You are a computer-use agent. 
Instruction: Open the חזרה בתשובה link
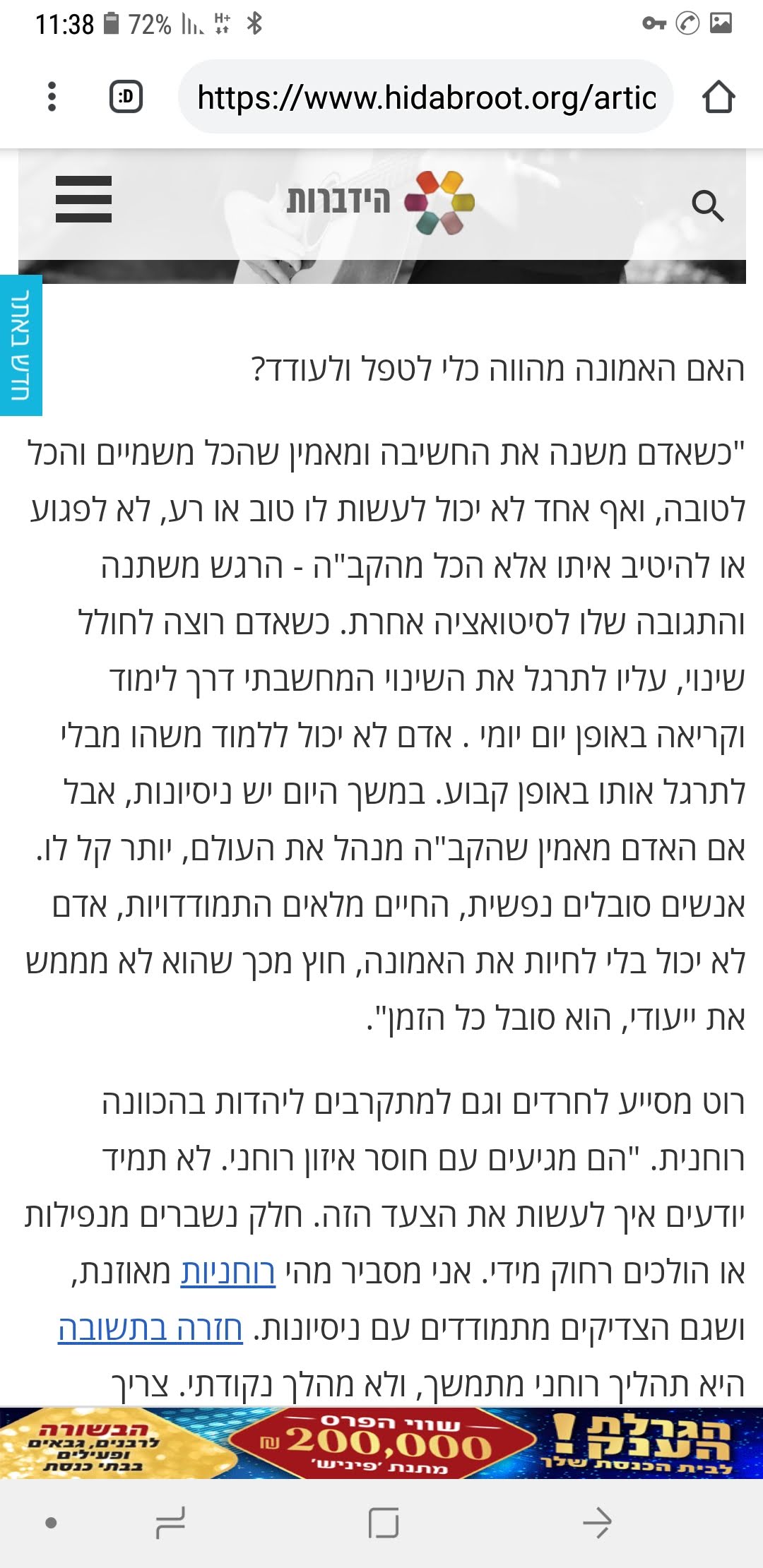tap(150, 1329)
